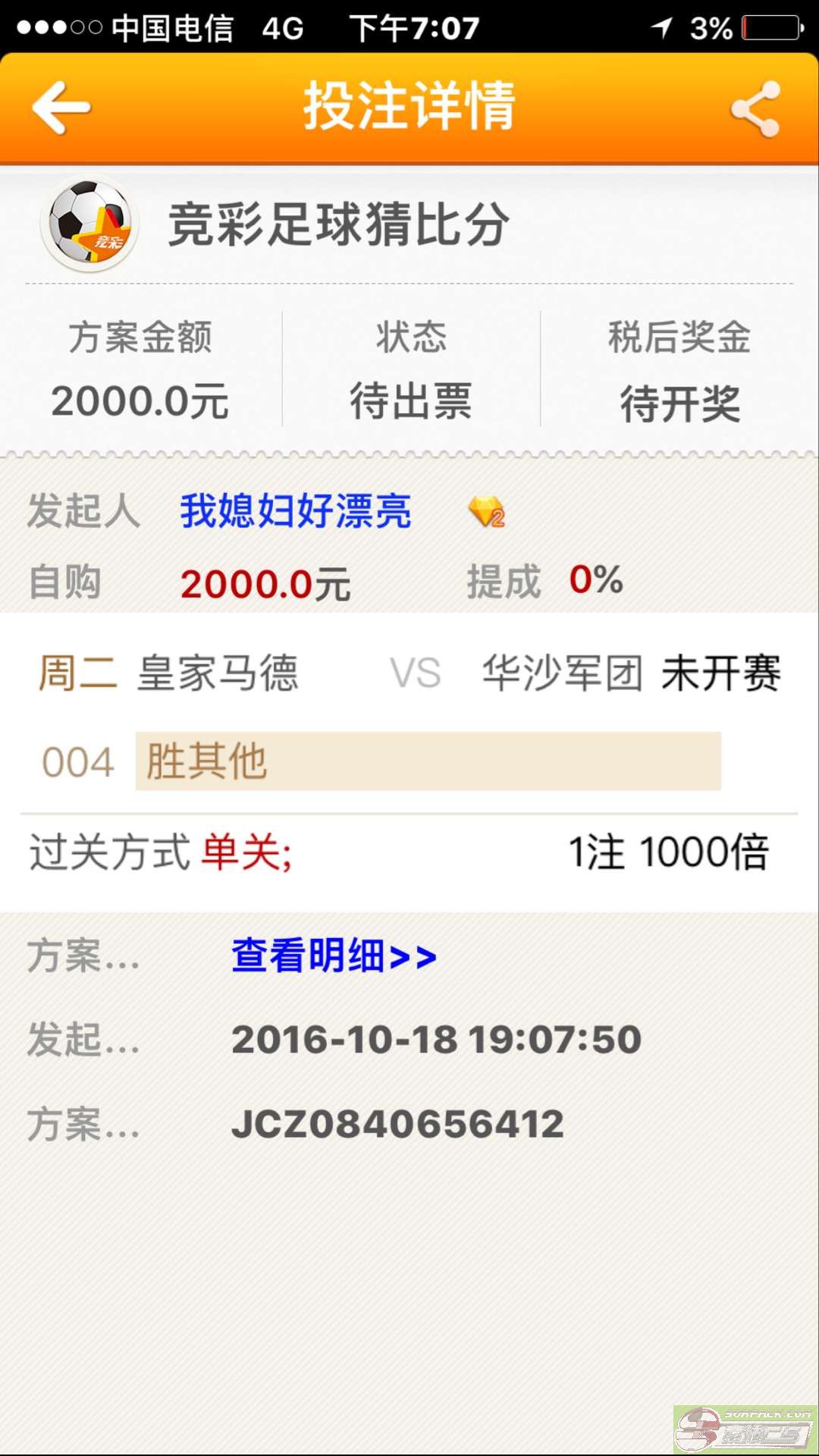Open initiator 我媳妇好漂亮 profile
The height and width of the screenshot is (1456, 819).
(x=296, y=510)
